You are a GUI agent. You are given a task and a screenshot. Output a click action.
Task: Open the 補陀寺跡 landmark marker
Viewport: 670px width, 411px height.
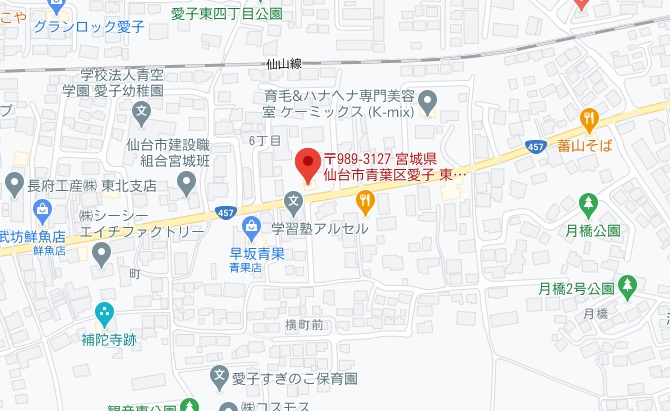coord(106,314)
